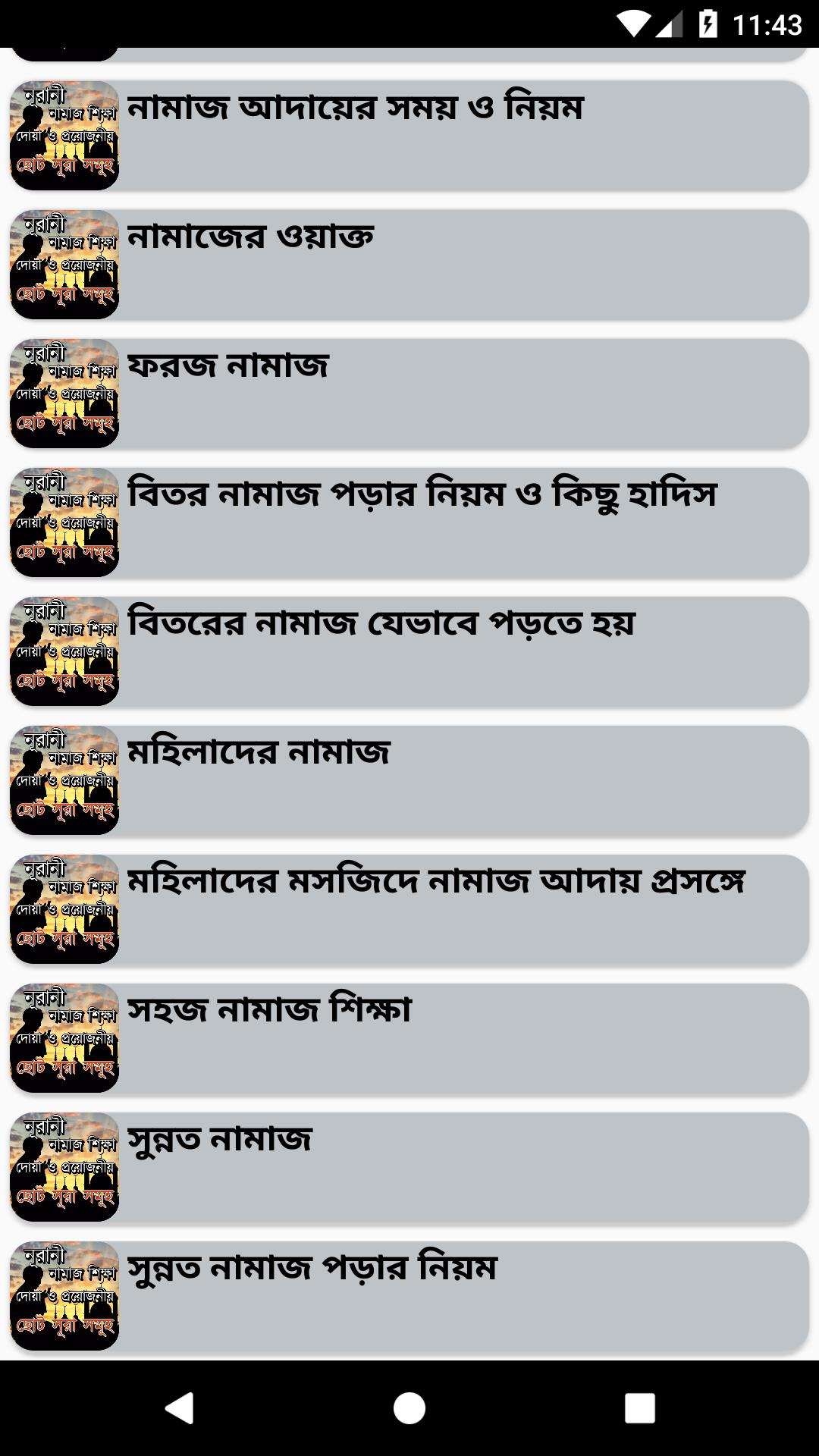Select the নামাজের ওয়াক্ত row

[409, 265]
